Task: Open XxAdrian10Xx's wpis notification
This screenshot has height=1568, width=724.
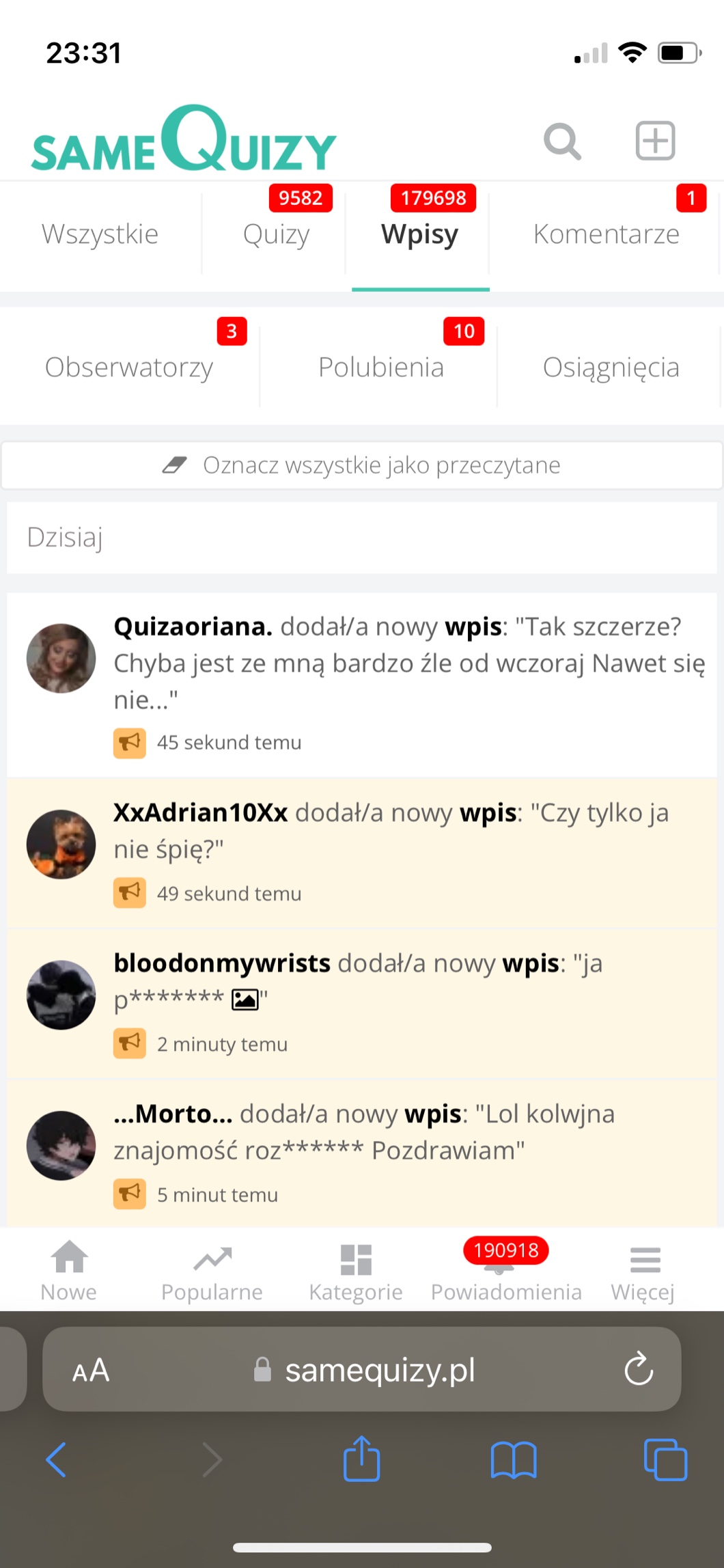Action: click(x=362, y=853)
